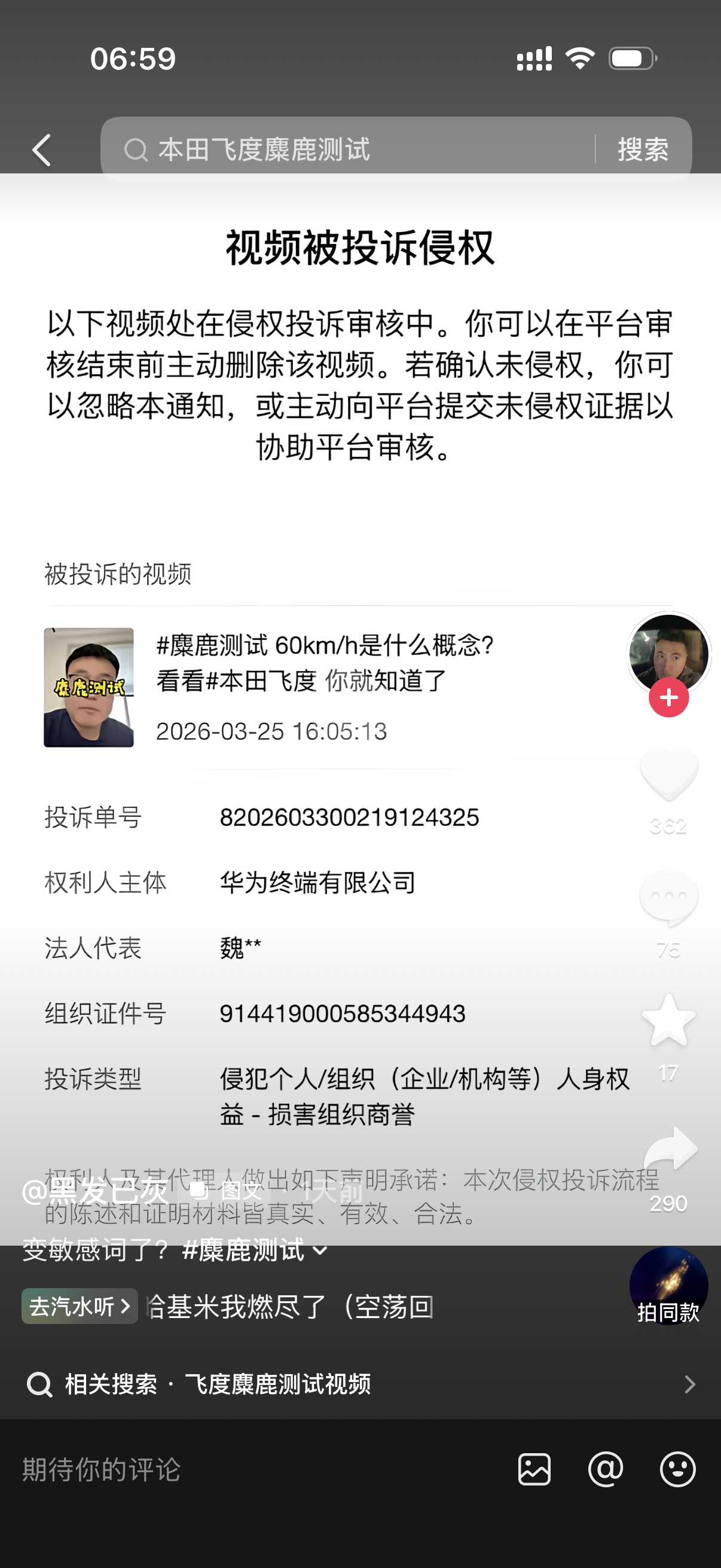
Task: Share the post with the arrow icon
Action: pos(669,1150)
